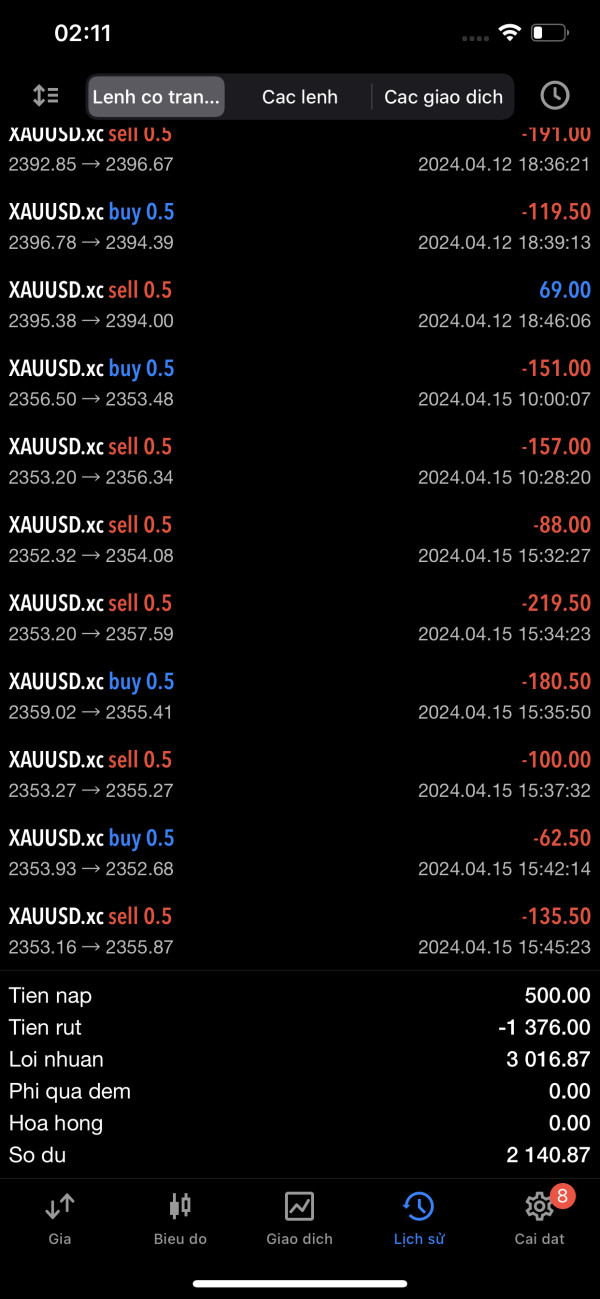Switch to the Cac giao dich segment
The width and height of the screenshot is (600, 1299).
[443, 97]
